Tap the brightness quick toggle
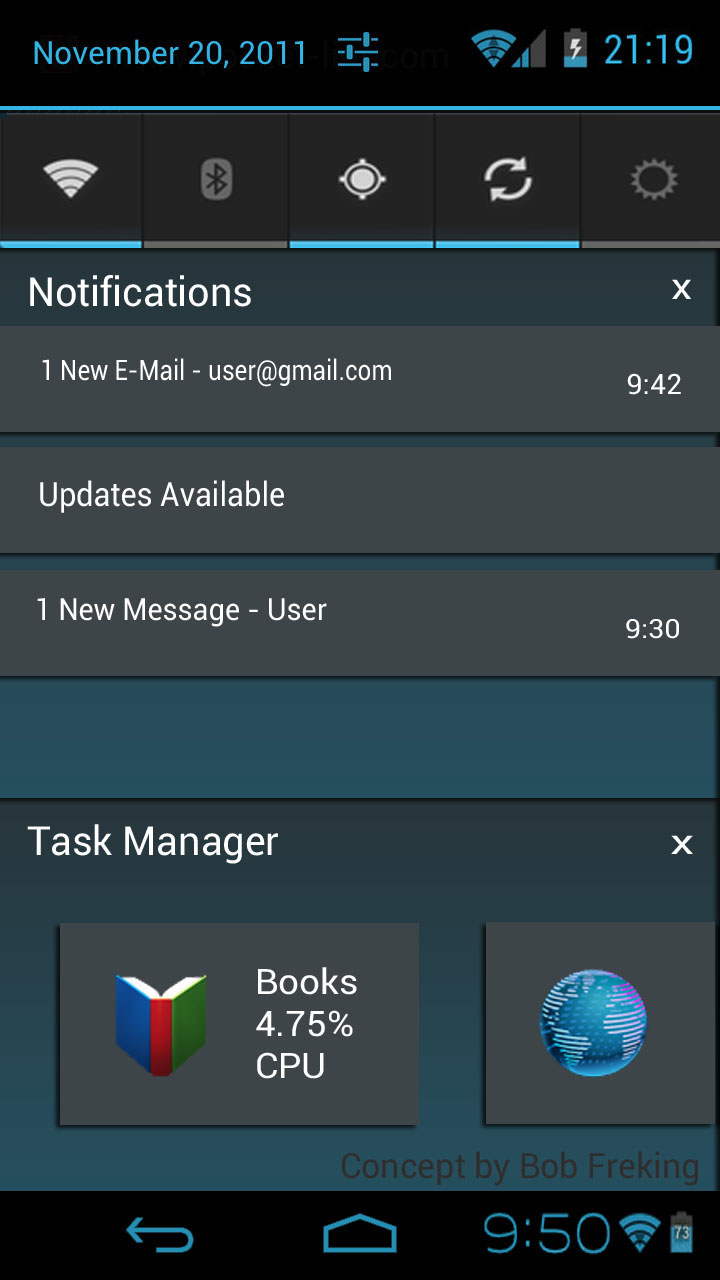Screen dimensions: 720x1280 click(653, 180)
